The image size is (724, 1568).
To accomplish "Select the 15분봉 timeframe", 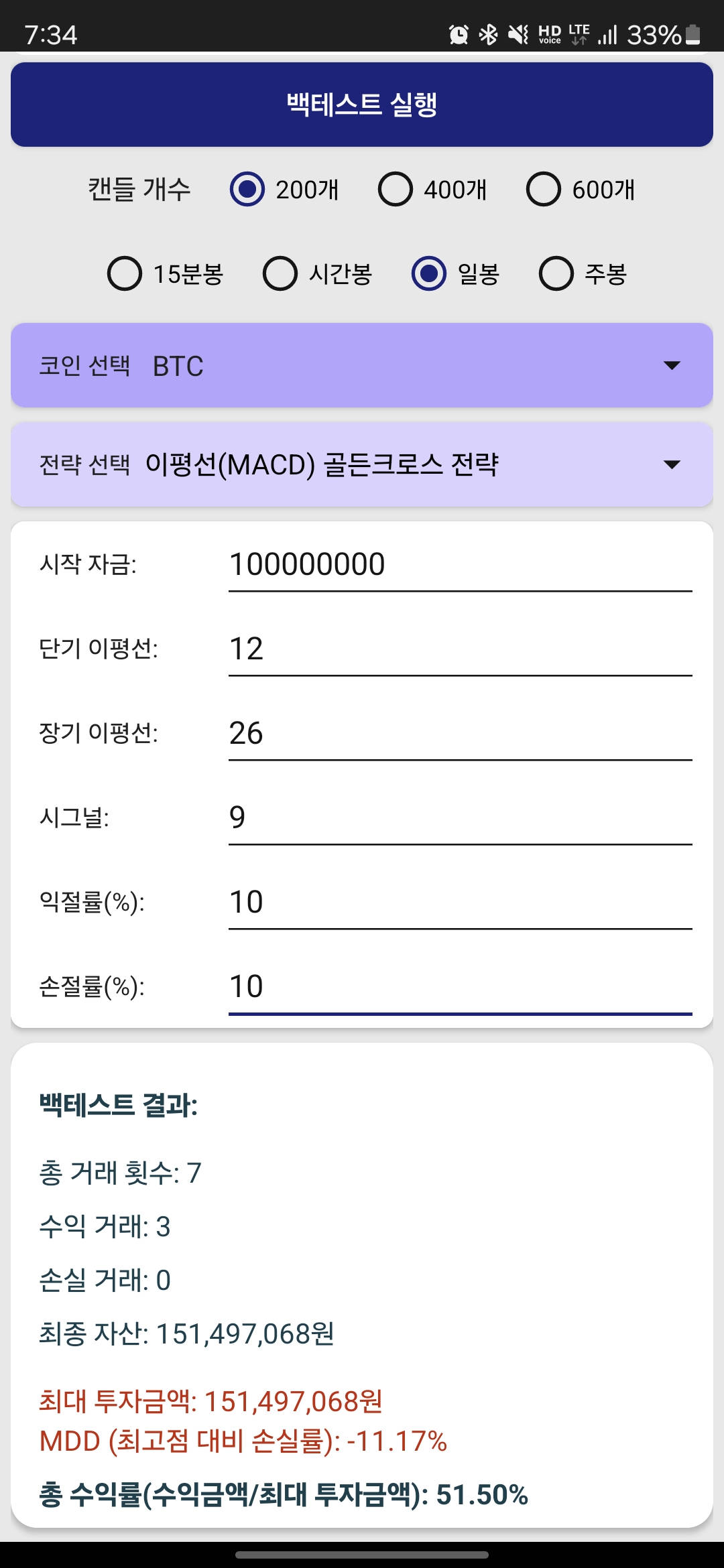I will coord(125,273).
